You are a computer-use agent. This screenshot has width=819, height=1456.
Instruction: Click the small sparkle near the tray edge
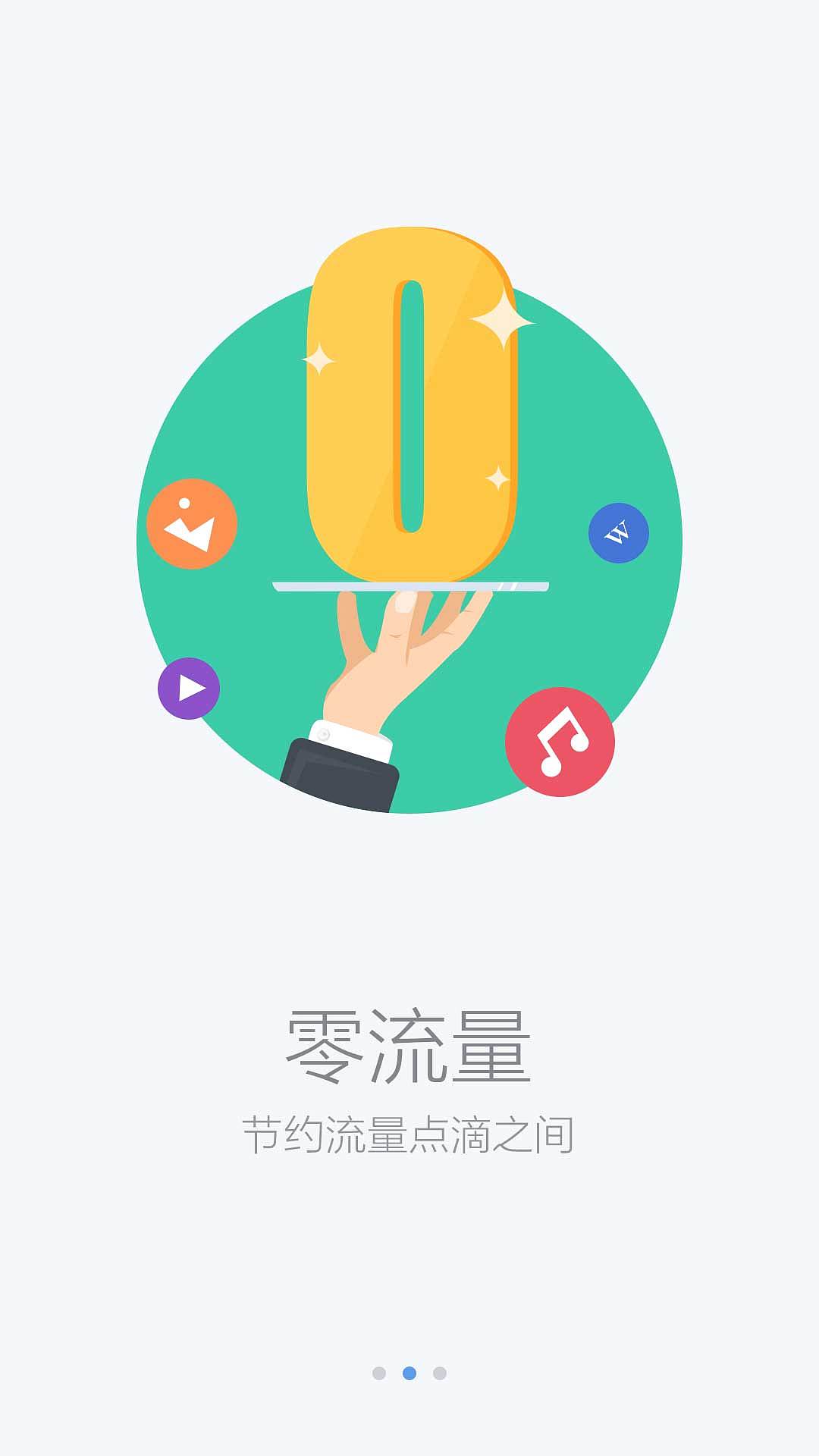click(497, 478)
